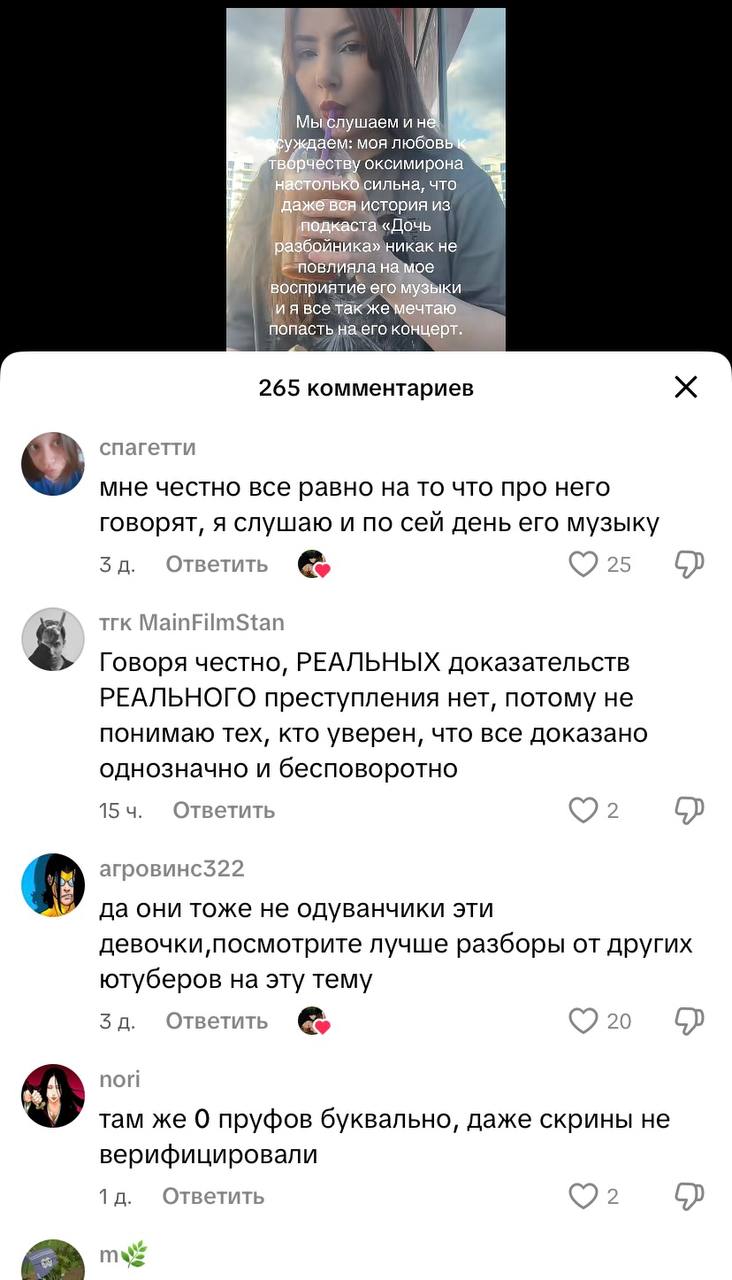This screenshot has width=732, height=1280.
Task: Open тгк MainFilmStan's profile name
Action: 192,623
